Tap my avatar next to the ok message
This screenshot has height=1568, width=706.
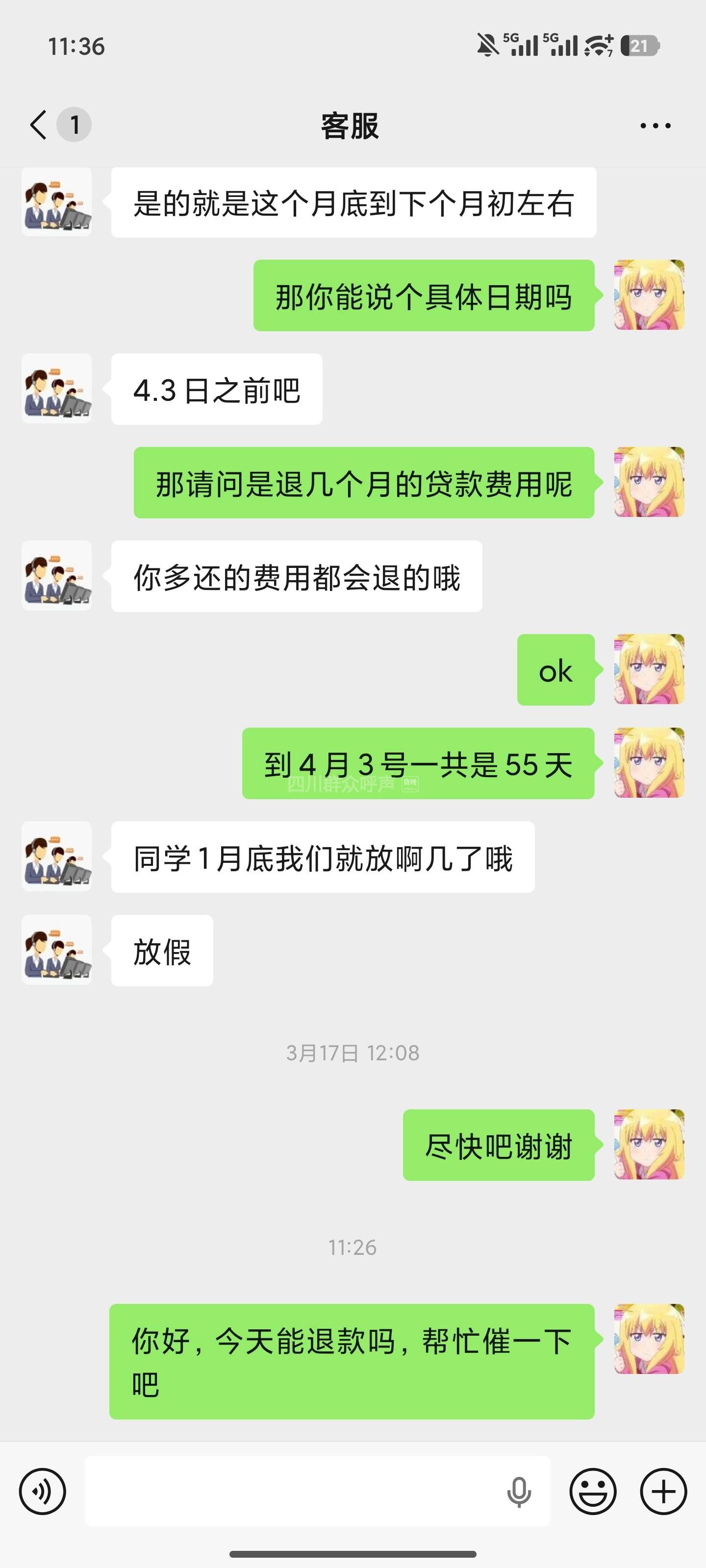point(649,669)
